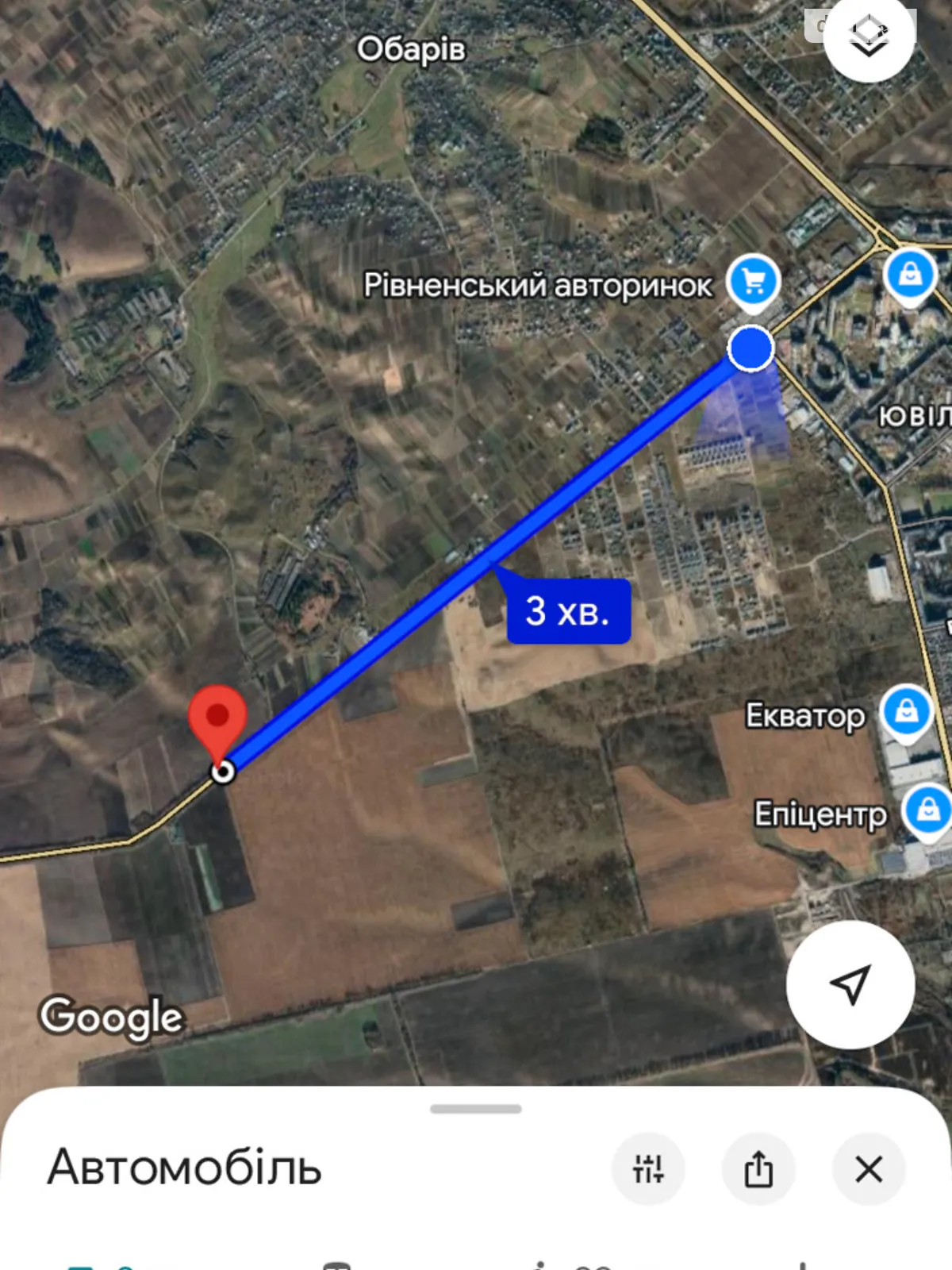Open route options for Автомобіль

tap(648, 1168)
